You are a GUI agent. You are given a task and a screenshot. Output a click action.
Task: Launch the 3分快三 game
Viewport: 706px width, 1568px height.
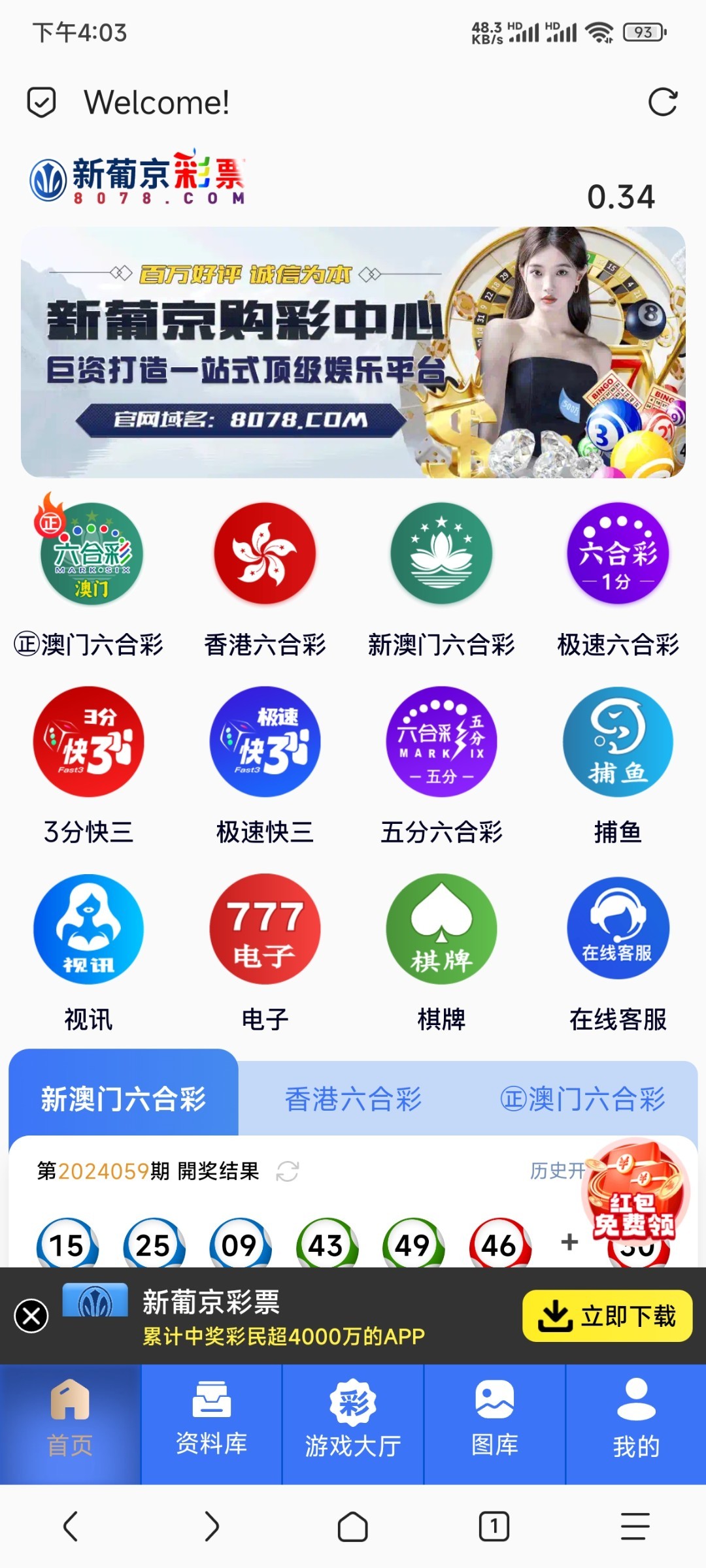pyautogui.click(x=88, y=742)
